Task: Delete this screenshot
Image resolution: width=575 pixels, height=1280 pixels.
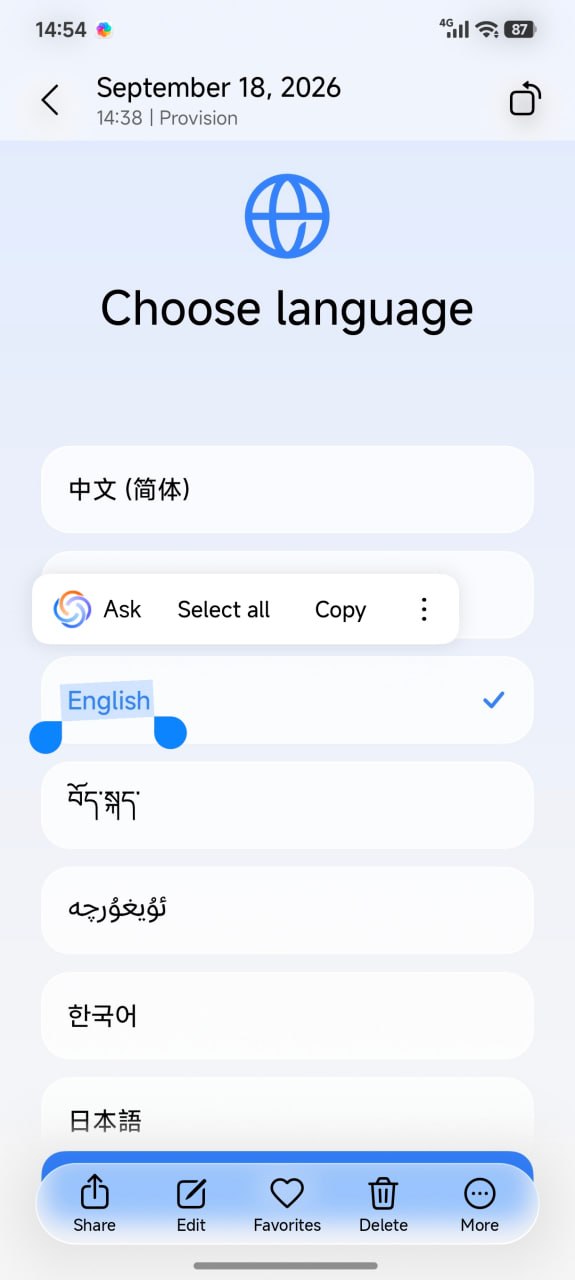Action: [x=384, y=1204]
